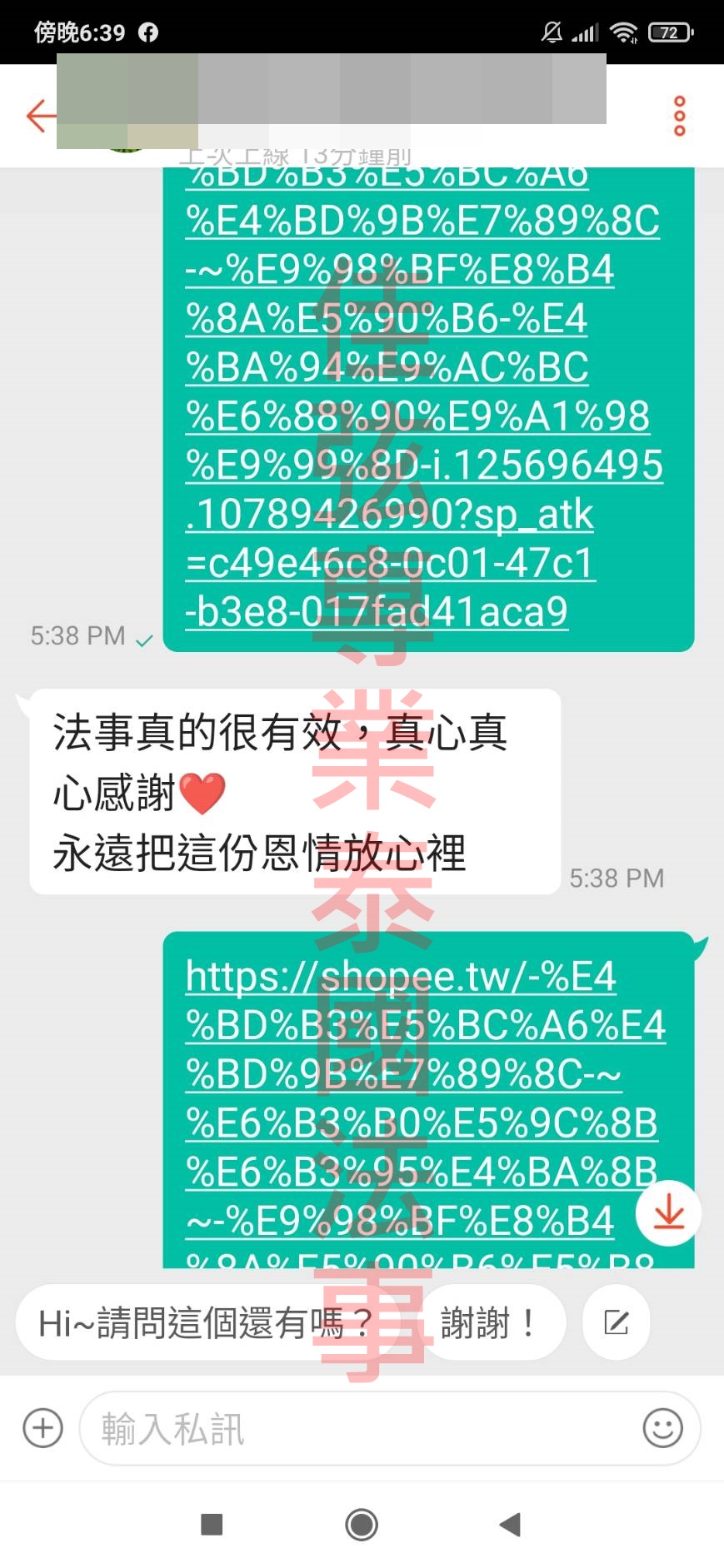Open recent apps via the square button
The height and width of the screenshot is (1568, 724).
point(212,1525)
